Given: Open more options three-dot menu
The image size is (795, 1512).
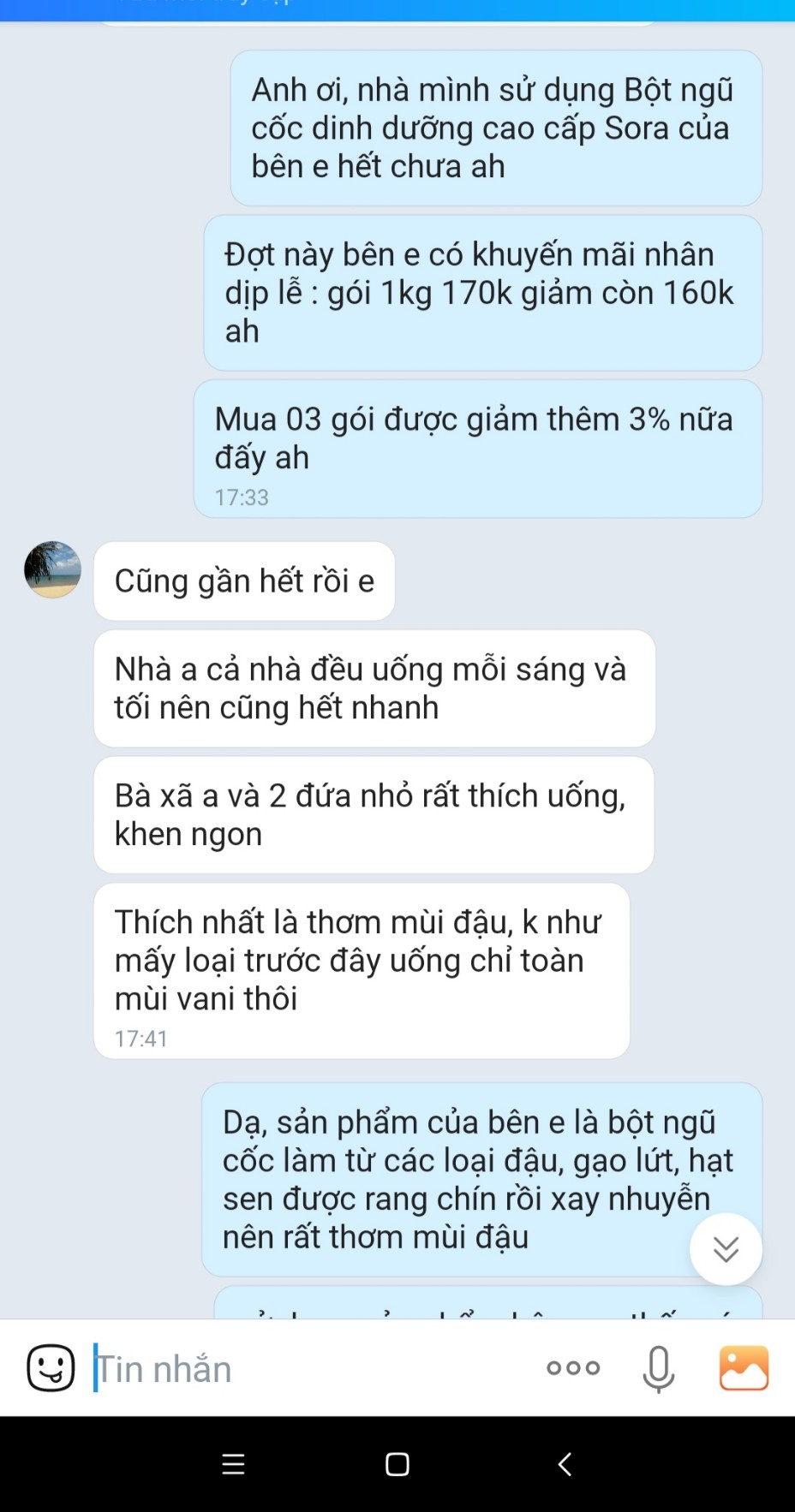Looking at the screenshot, I should 573,1367.
